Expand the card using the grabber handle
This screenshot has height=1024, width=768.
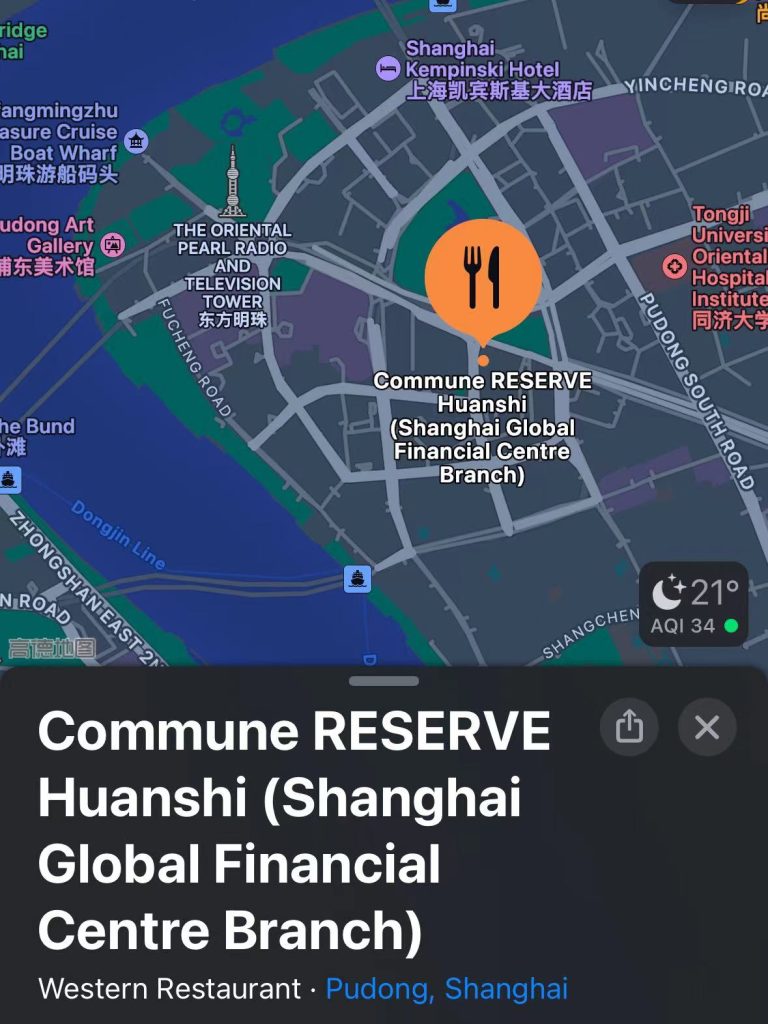click(x=384, y=681)
